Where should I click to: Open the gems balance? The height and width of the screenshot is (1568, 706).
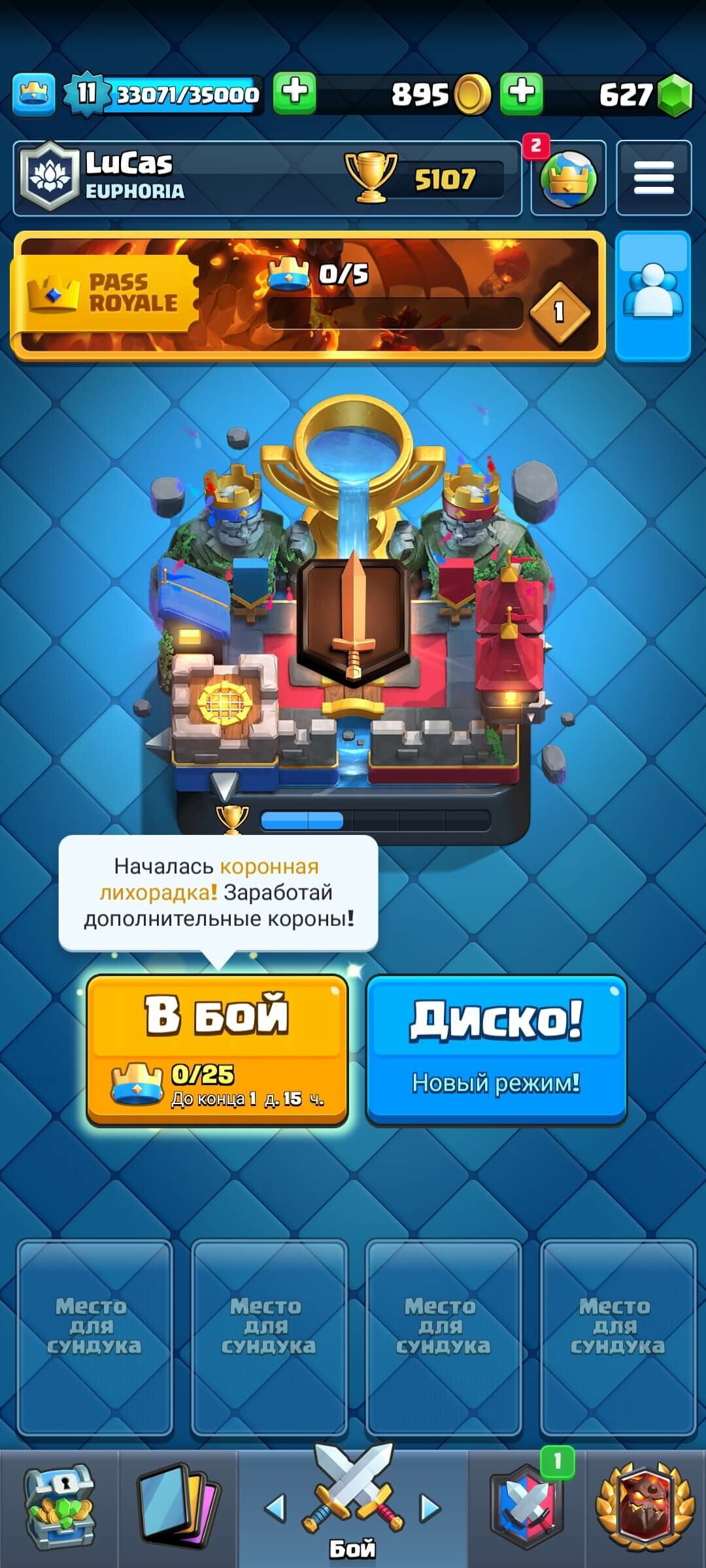click(x=644, y=95)
